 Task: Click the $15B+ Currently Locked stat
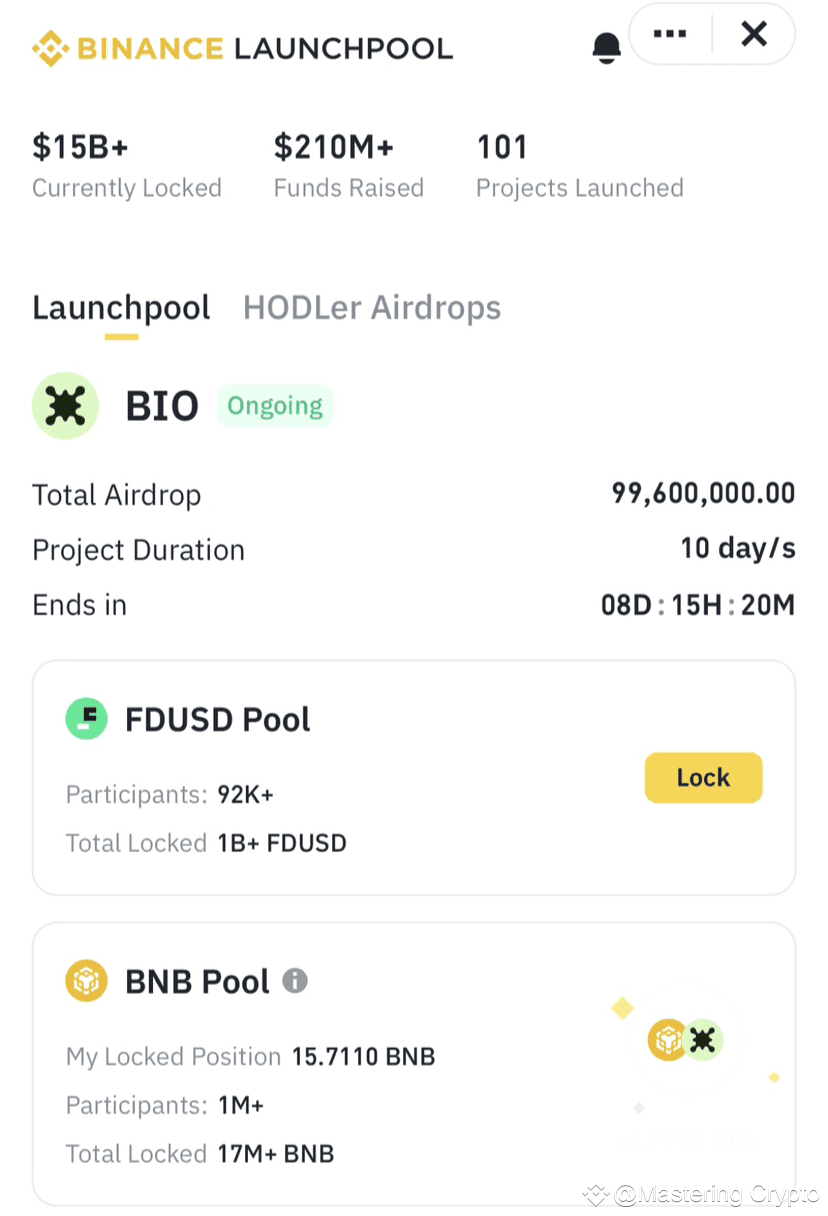pos(126,165)
